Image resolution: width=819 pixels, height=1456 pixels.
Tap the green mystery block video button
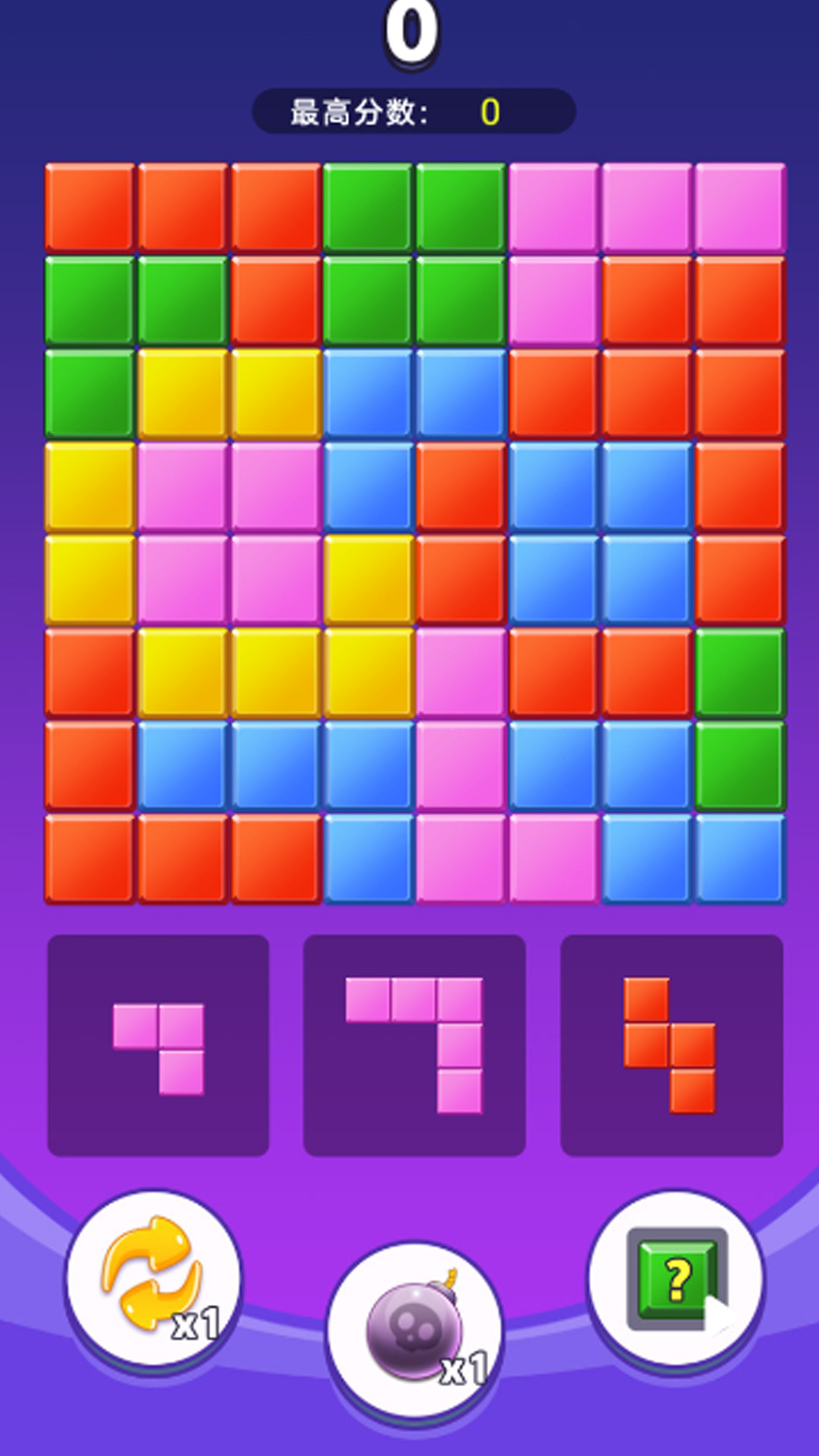pyautogui.click(x=676, y=1278)
